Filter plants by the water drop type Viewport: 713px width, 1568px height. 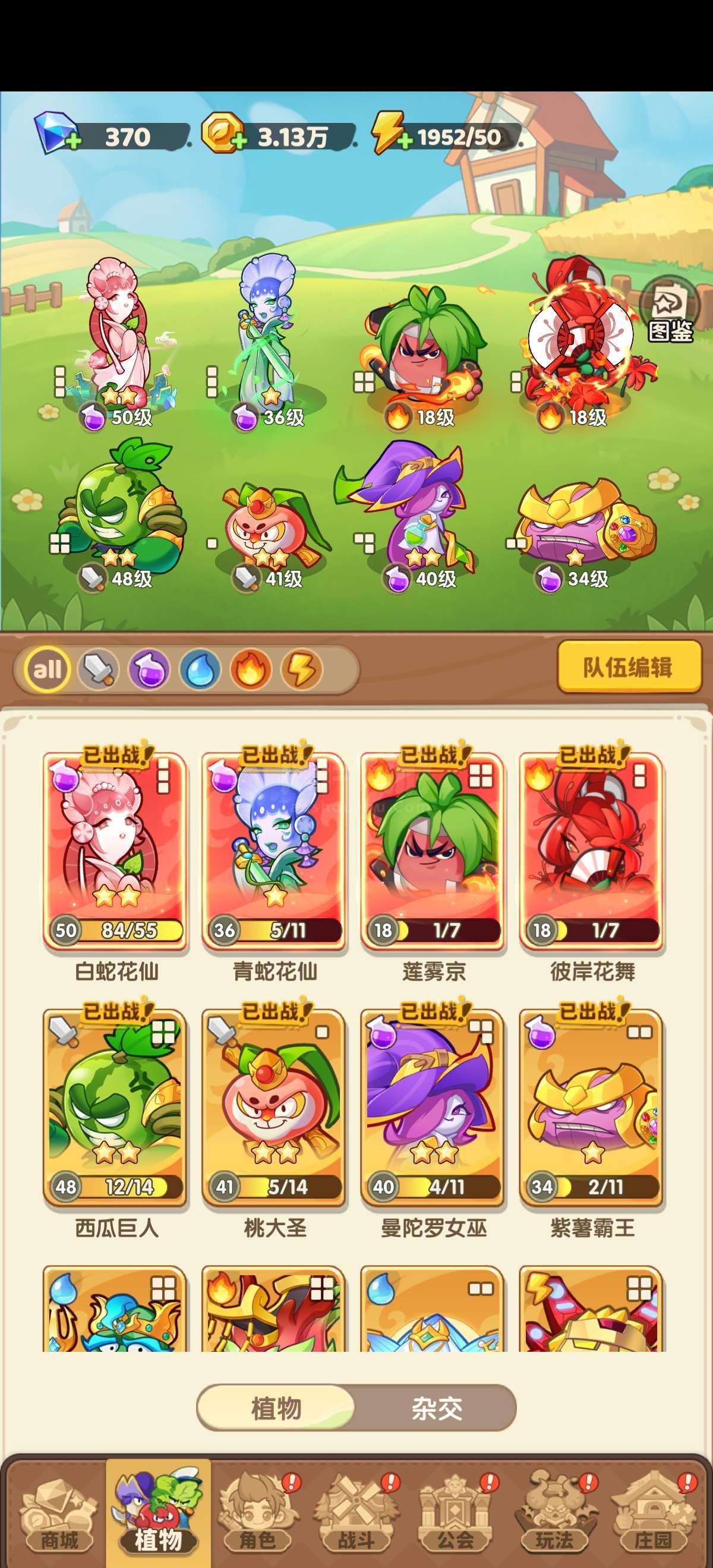pos(199,669)
